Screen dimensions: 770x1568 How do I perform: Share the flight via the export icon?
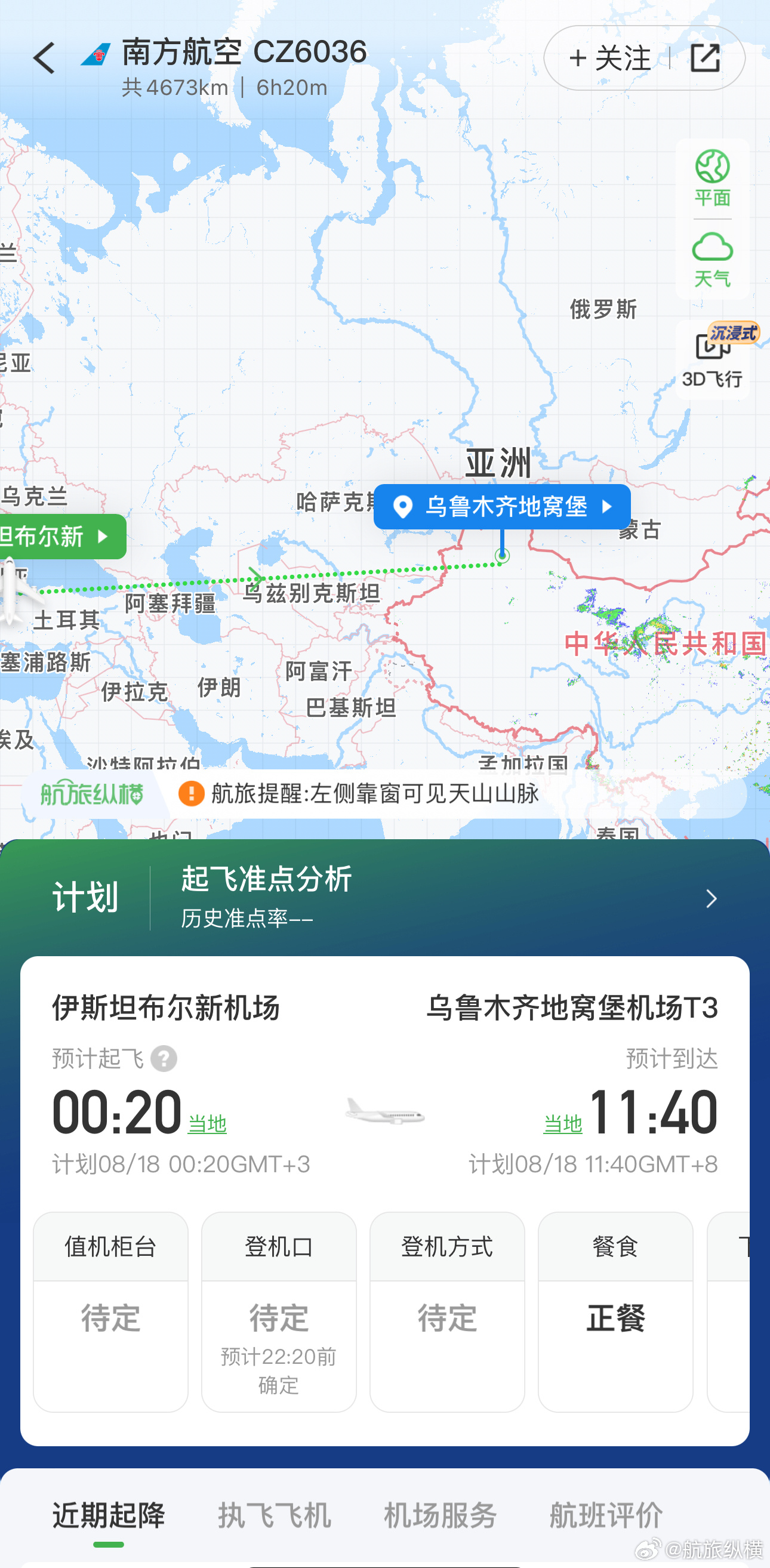[x=705, y=58]
